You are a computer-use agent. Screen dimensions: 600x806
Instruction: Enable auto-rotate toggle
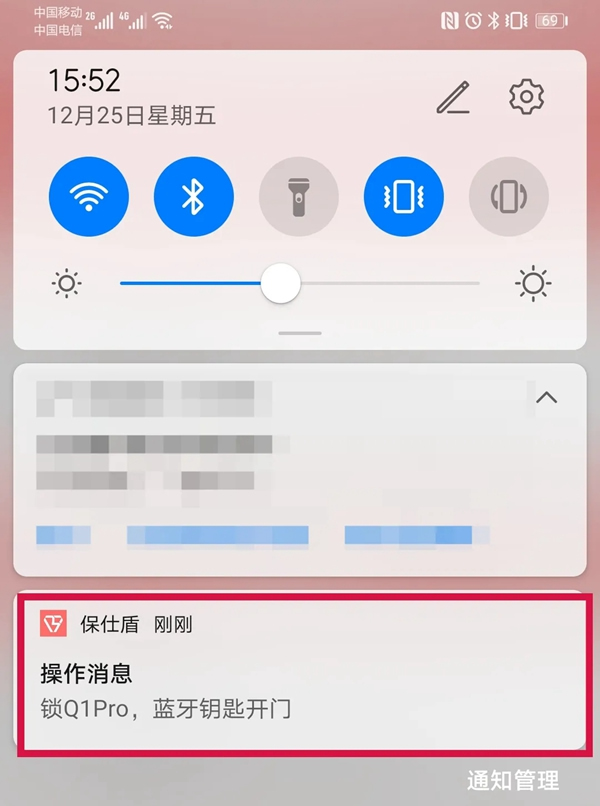[509, 197]
